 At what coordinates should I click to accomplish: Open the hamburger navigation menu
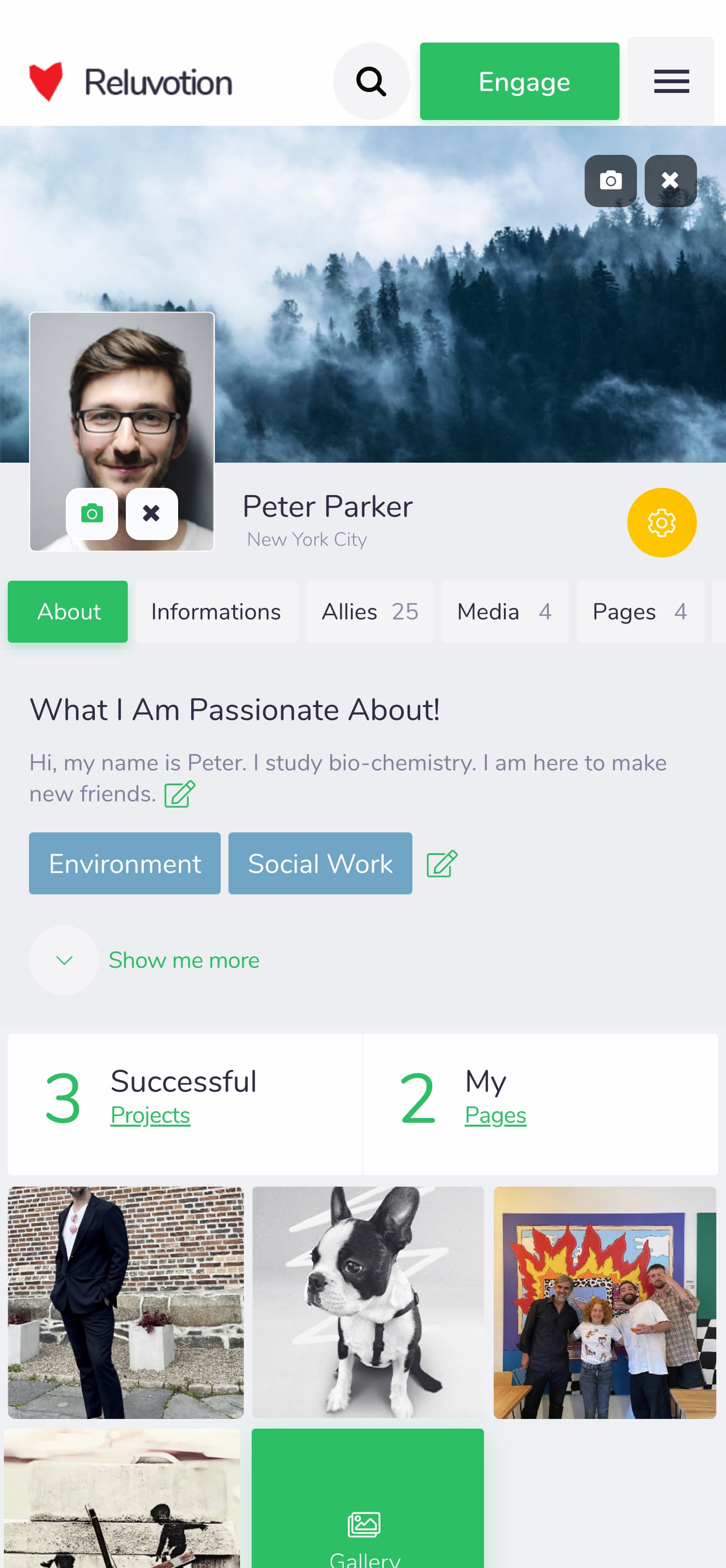(671, 82)
